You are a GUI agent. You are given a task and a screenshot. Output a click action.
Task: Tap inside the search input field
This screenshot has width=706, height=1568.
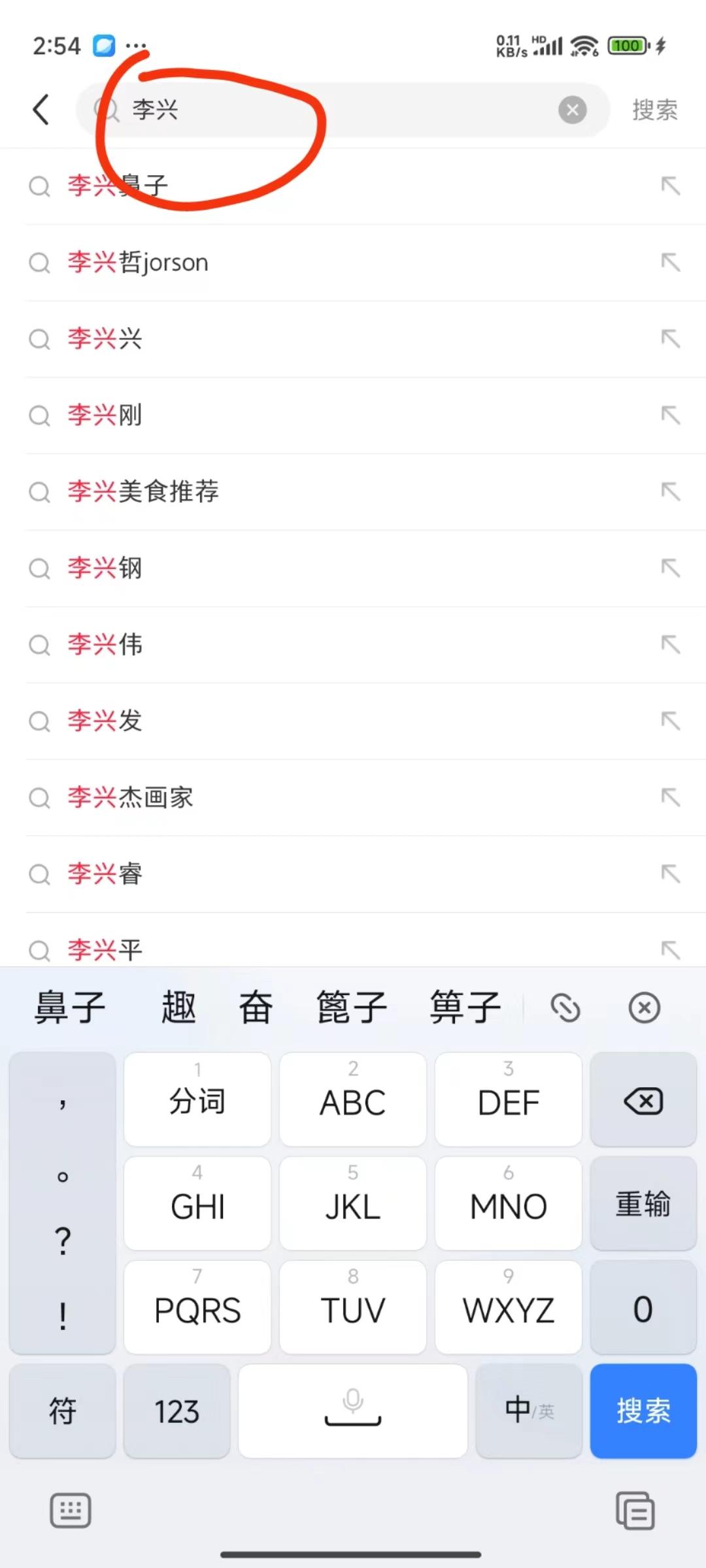click(x=327, y=109)
